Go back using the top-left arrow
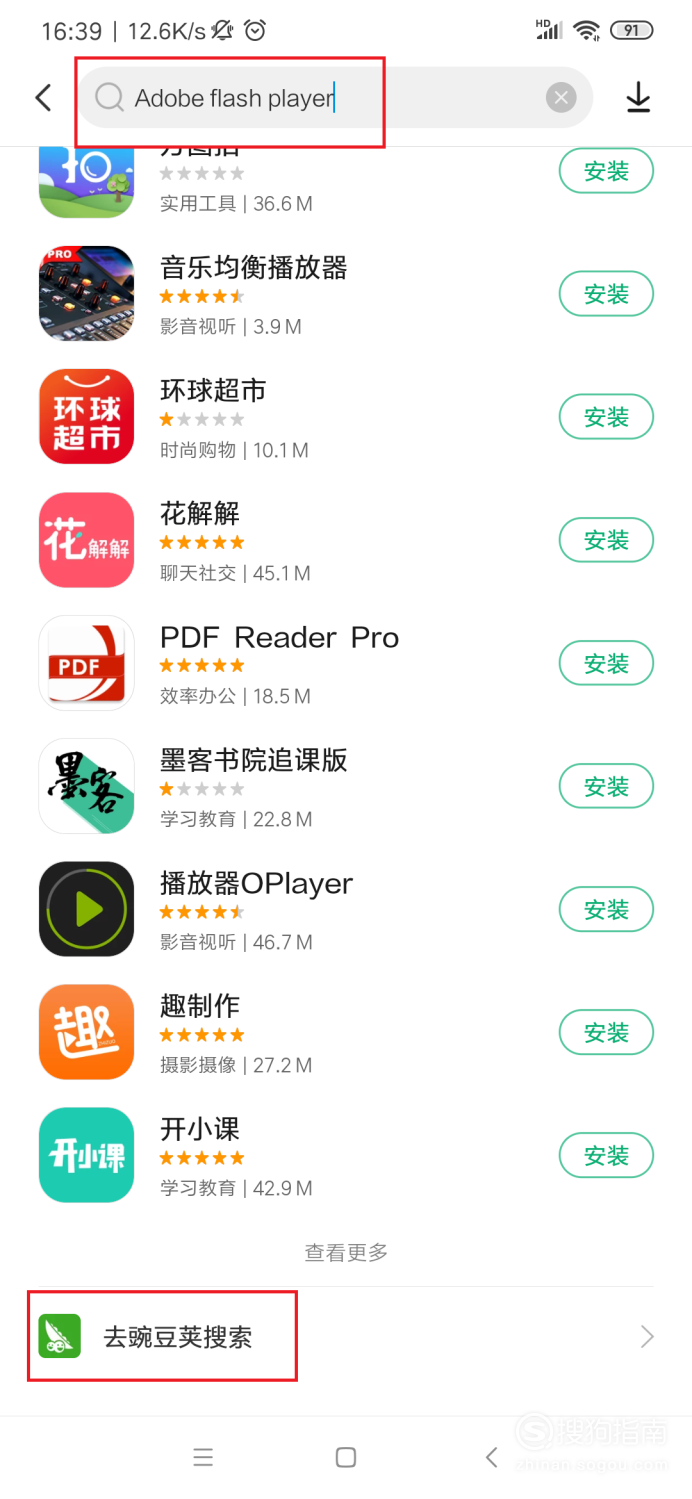692x1499 pixels. click(43, 97)
